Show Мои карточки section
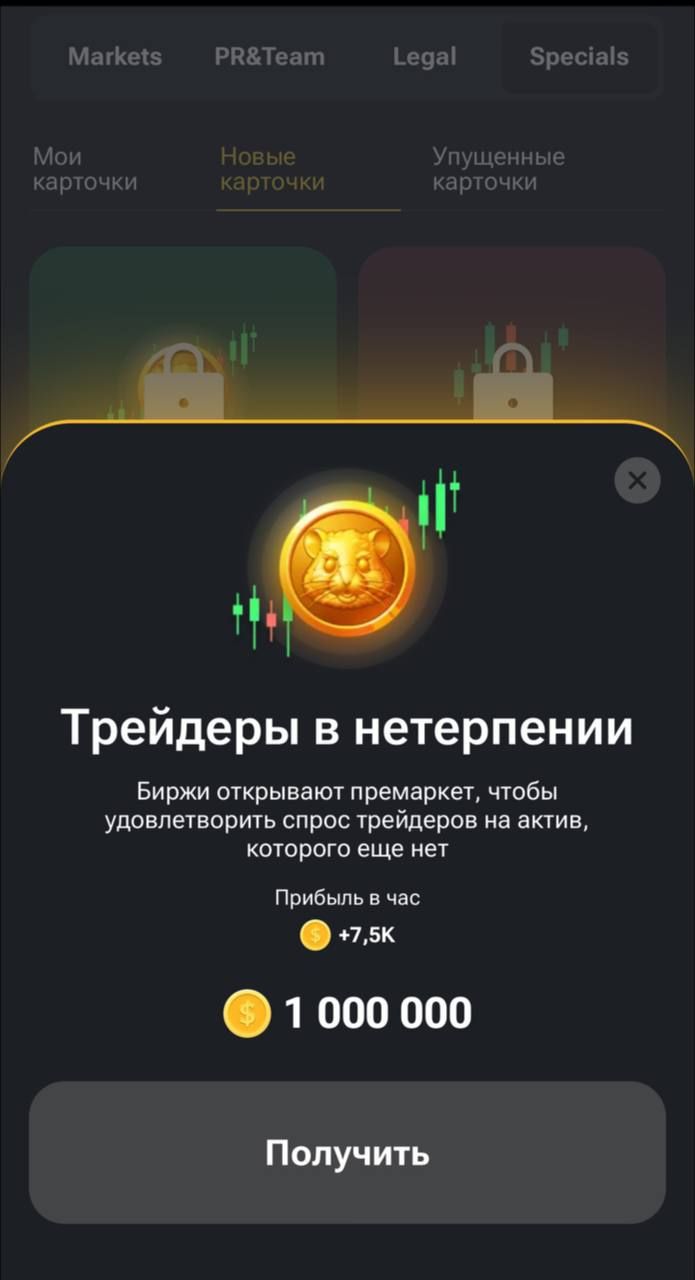Viewport: 695px width, 1280px height. (85, 169)
